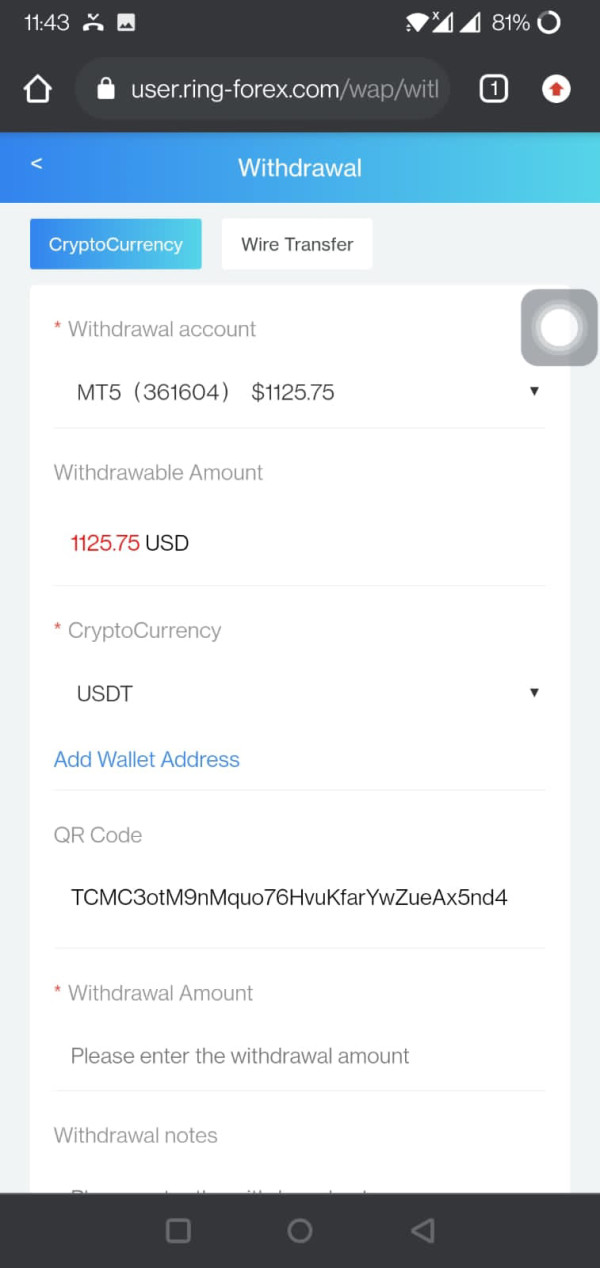The image size is (600, 1268).
Task: Open the browser home page
Action: 37,90
